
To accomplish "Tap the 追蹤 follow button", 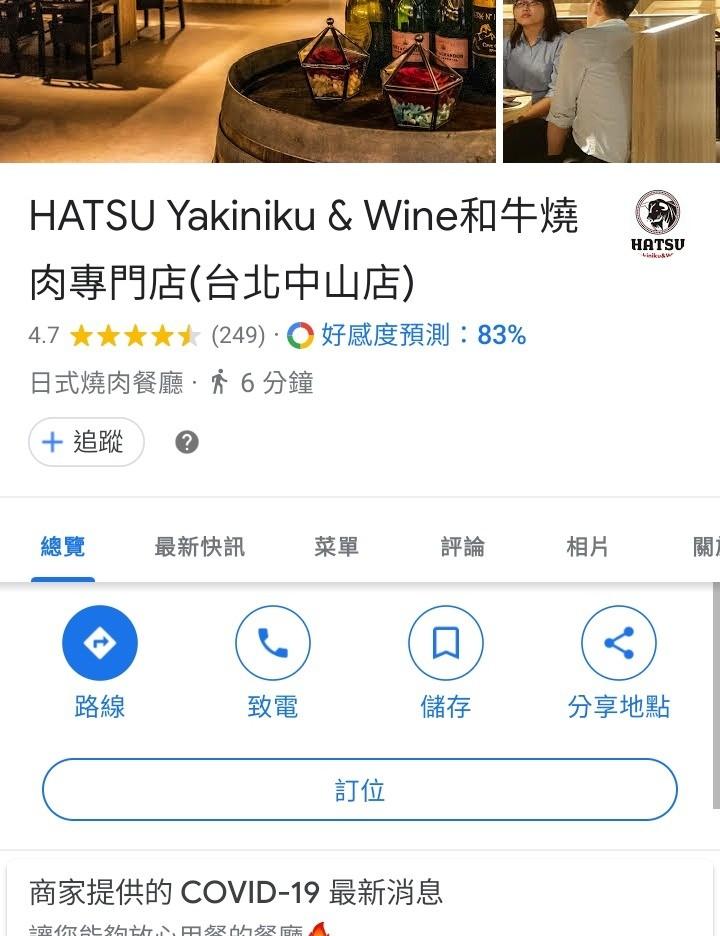I will click(x=86, y=442).
